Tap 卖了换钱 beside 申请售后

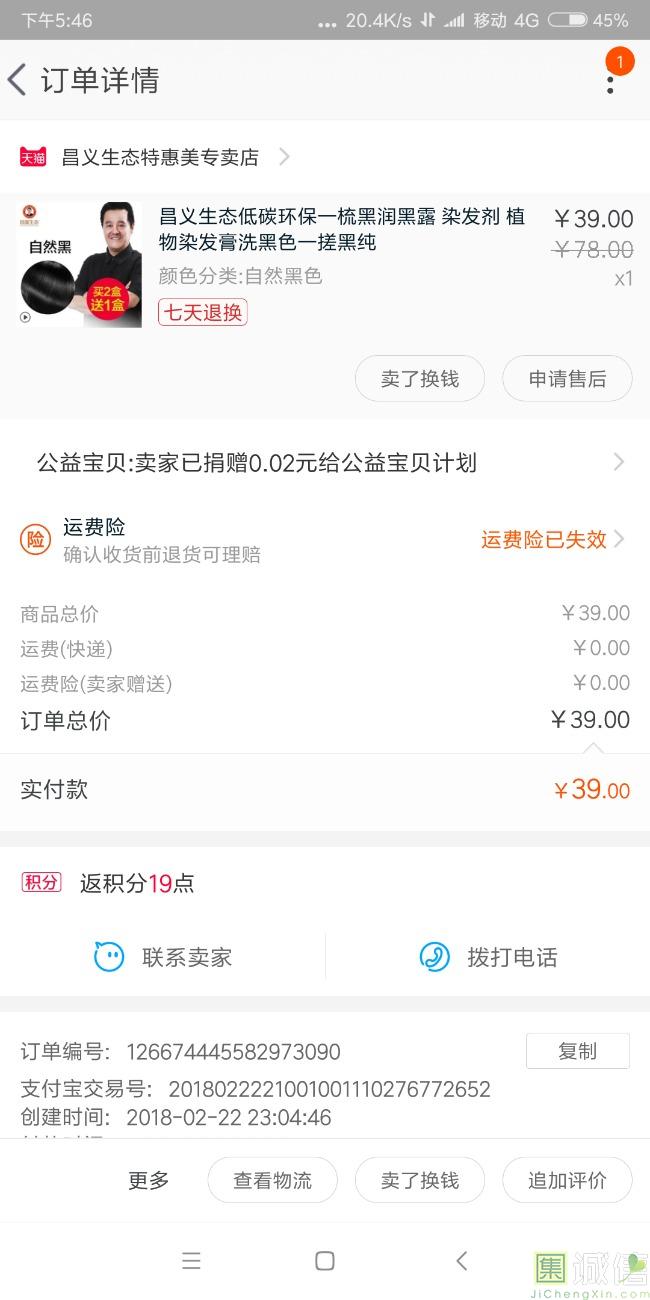coord(420,379)
